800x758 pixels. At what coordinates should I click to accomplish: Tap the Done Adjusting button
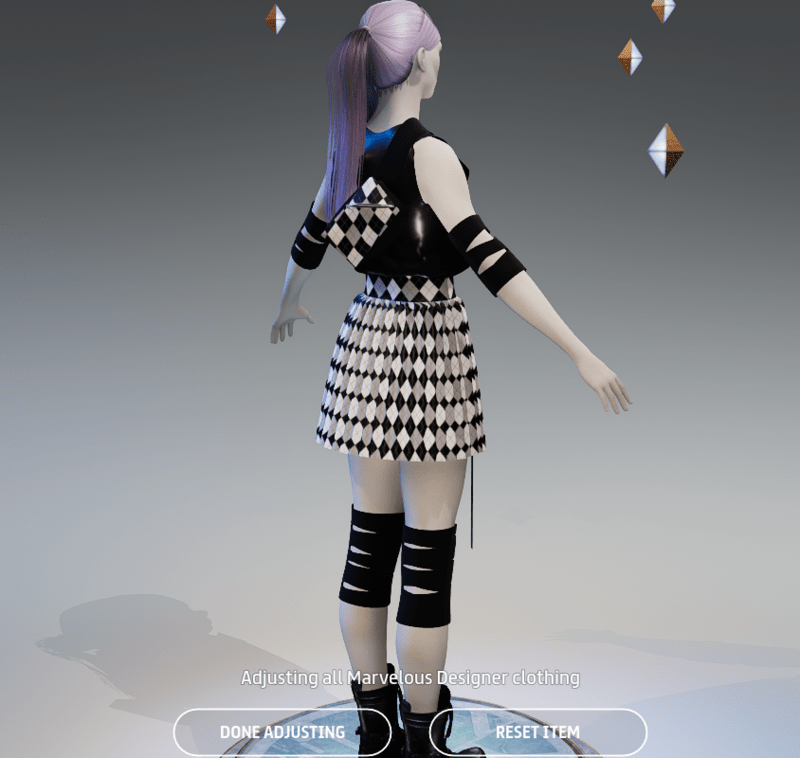(x=282, y=732)
